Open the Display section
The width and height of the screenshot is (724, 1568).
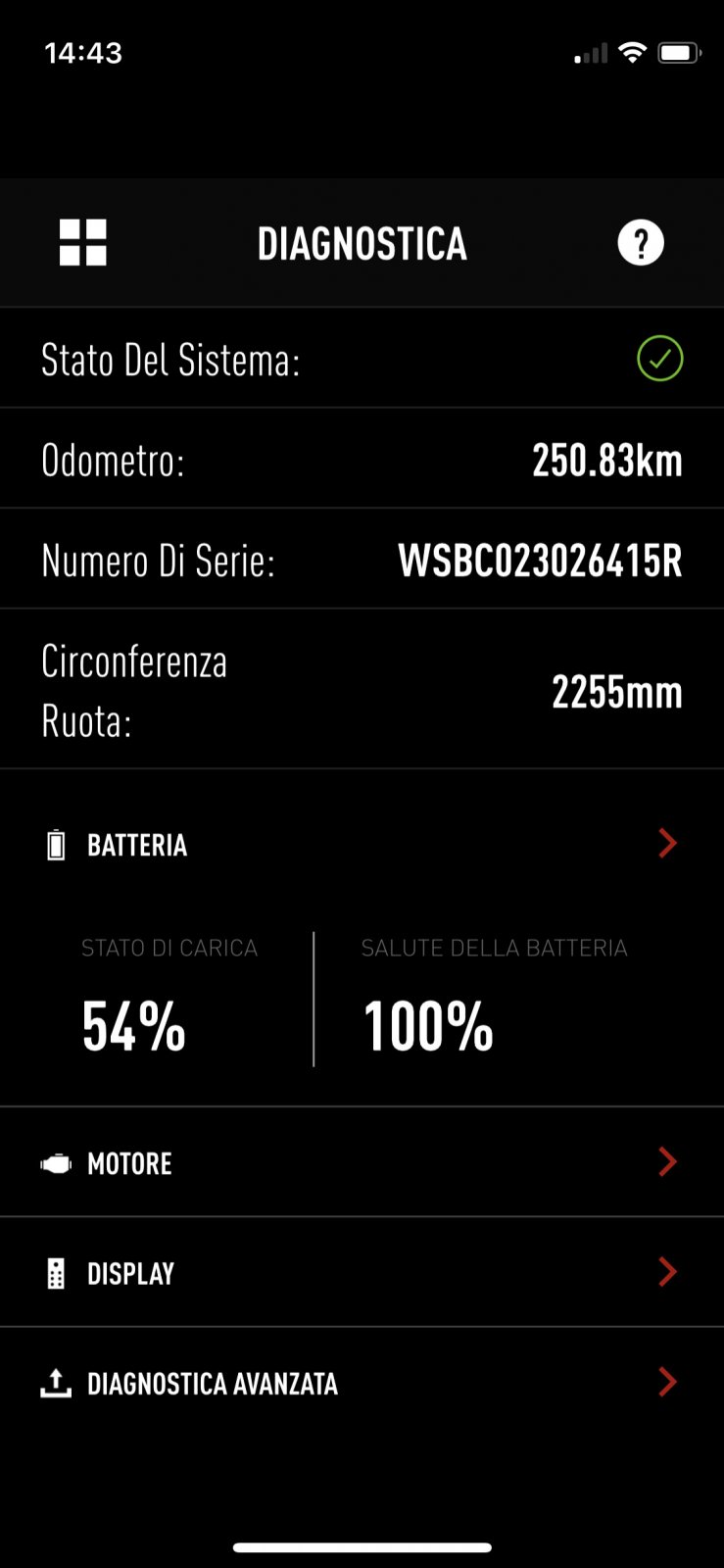point(362,1272)
